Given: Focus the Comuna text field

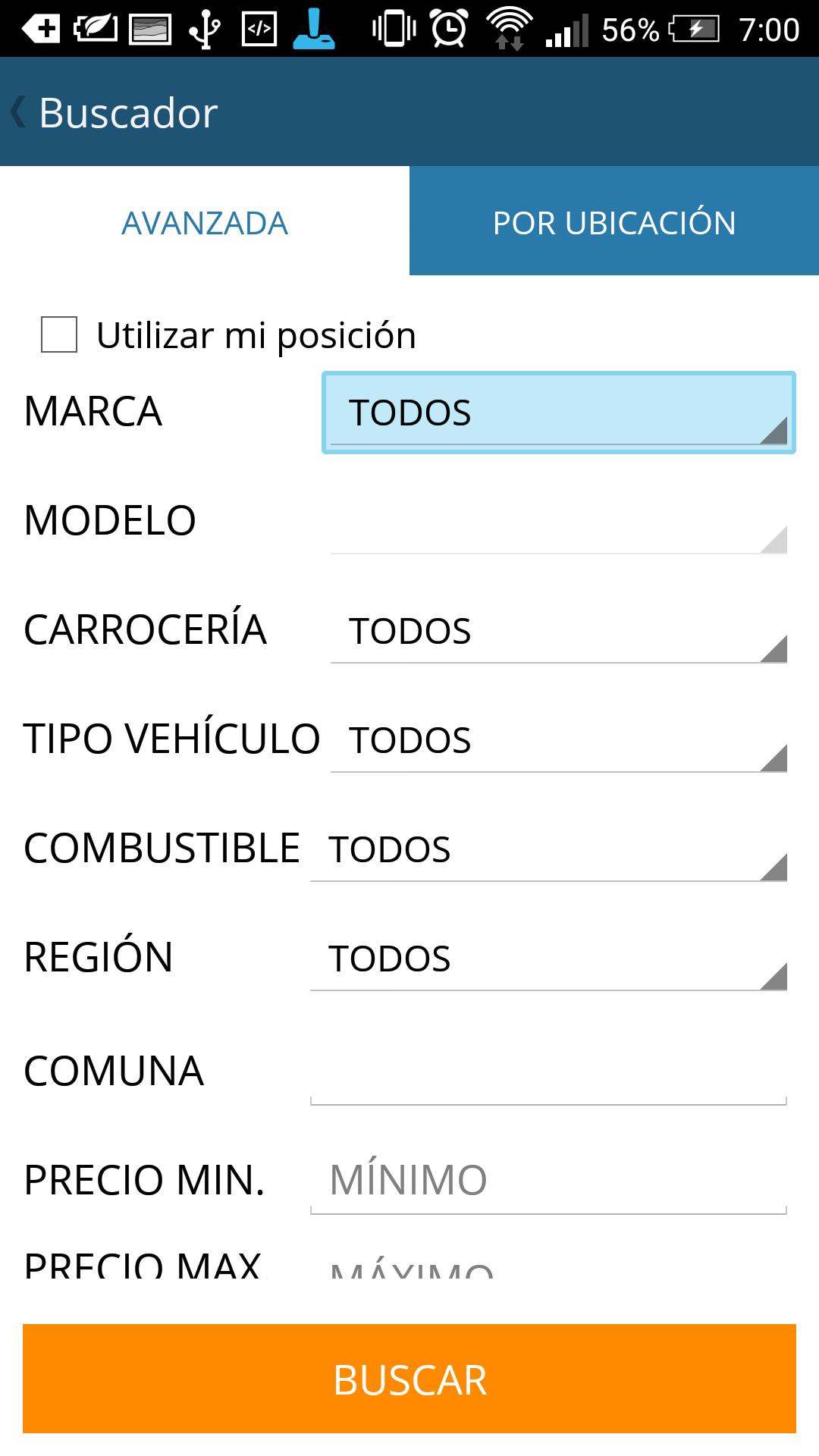Looking at the screenshot, I should click(548, 1073).
